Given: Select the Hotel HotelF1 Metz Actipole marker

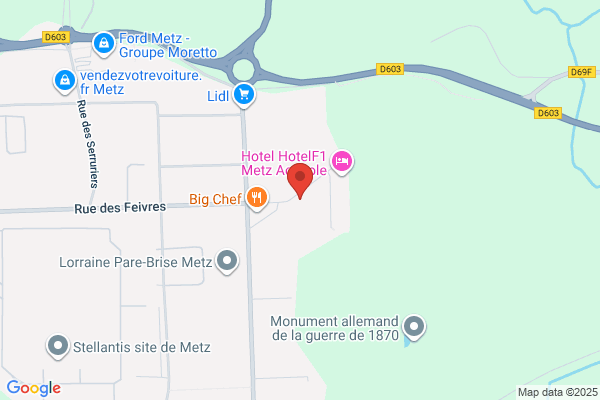Looking at the screenshot, I should [342, 161].
